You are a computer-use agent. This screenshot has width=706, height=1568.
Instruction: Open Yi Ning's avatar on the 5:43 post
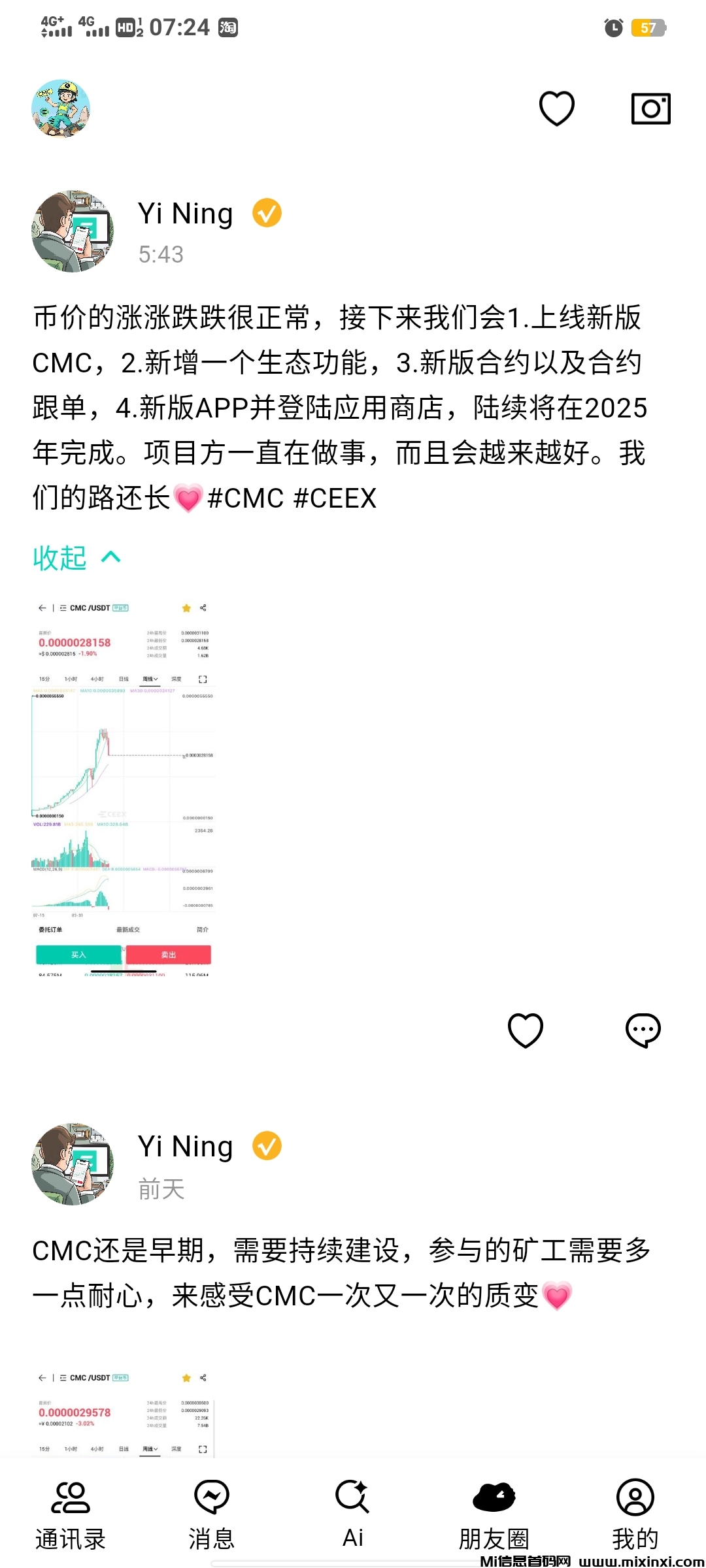pyautogui.click(x=73, y=231)
